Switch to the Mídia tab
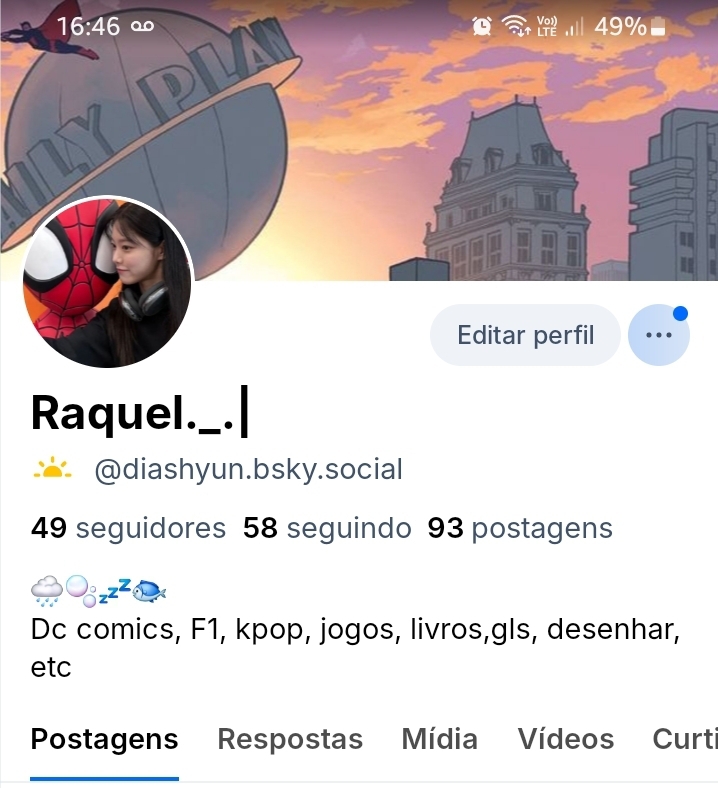The image size is (718, 788). (440, 739)
